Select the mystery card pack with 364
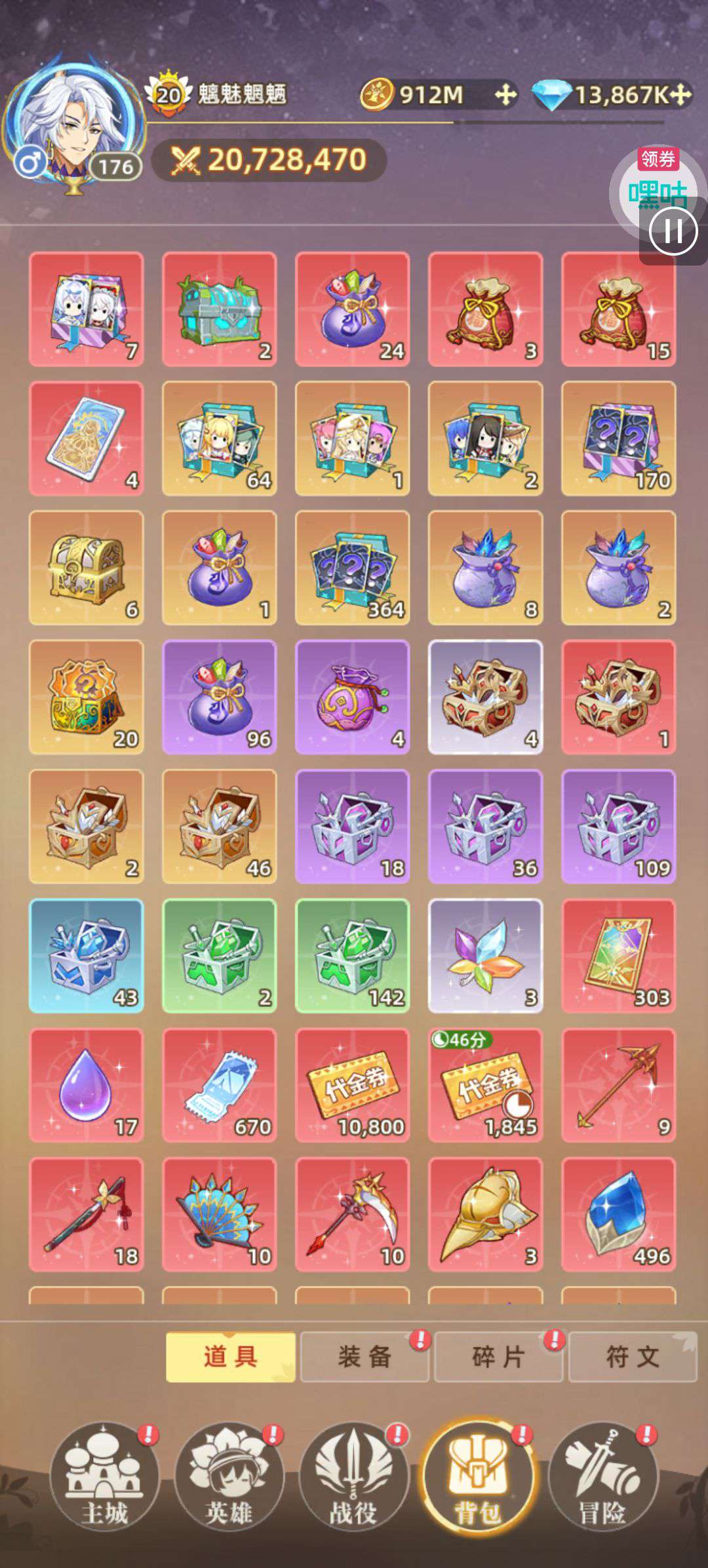708x1568 pixels. click(353, 568)
